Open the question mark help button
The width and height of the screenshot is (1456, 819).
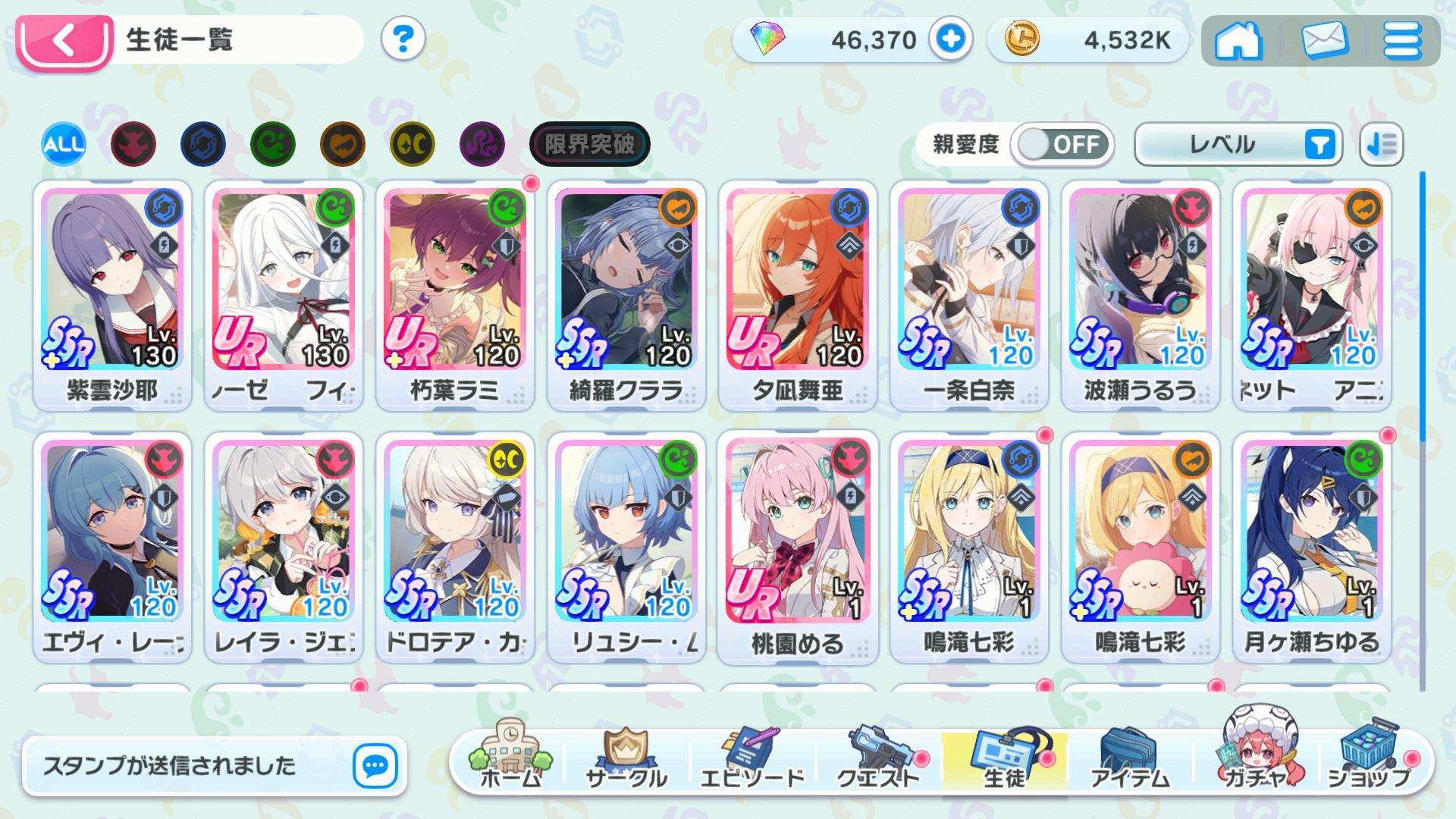[403, 39]
